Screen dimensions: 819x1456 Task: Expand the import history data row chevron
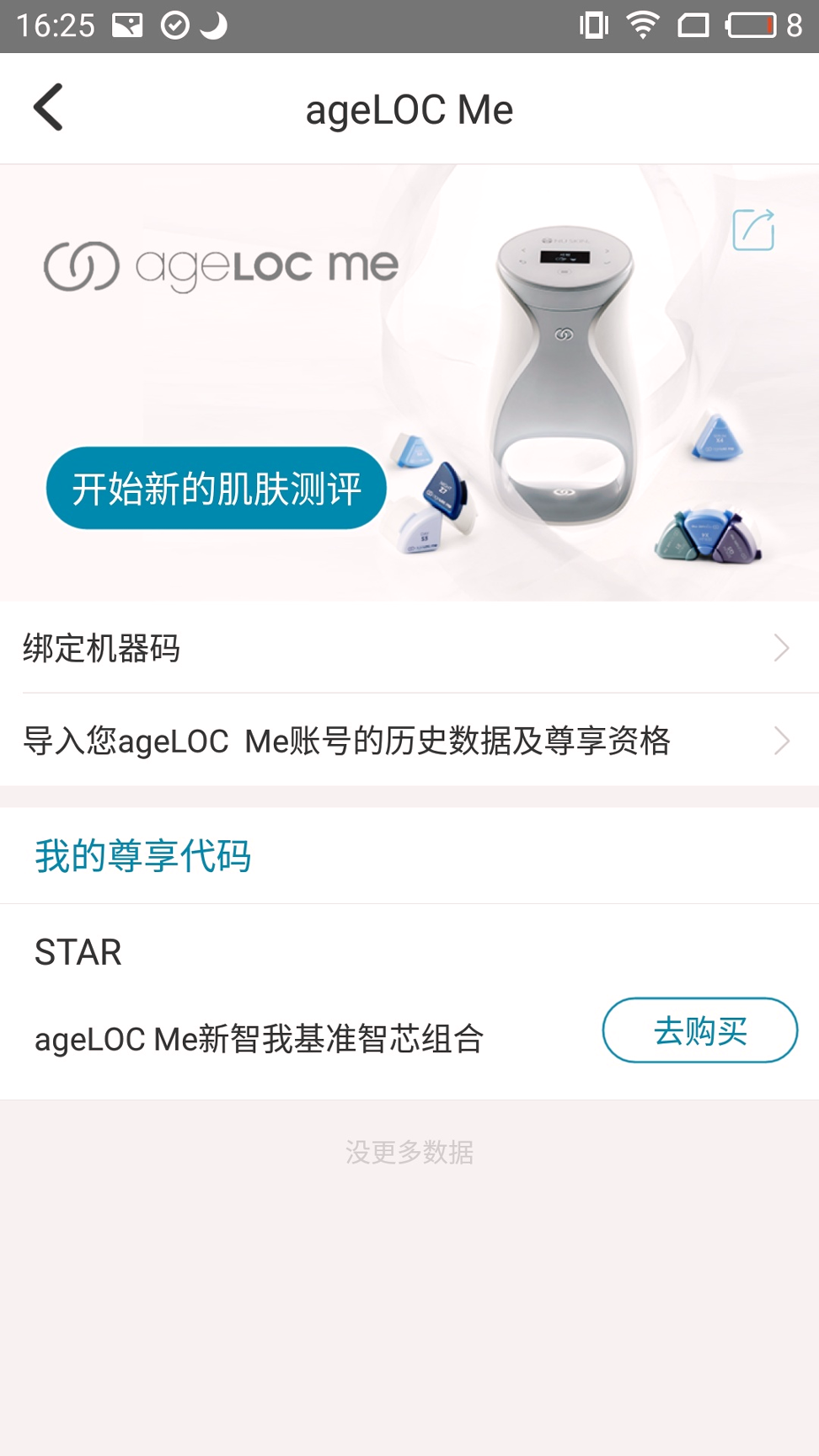tap(782, 741)
